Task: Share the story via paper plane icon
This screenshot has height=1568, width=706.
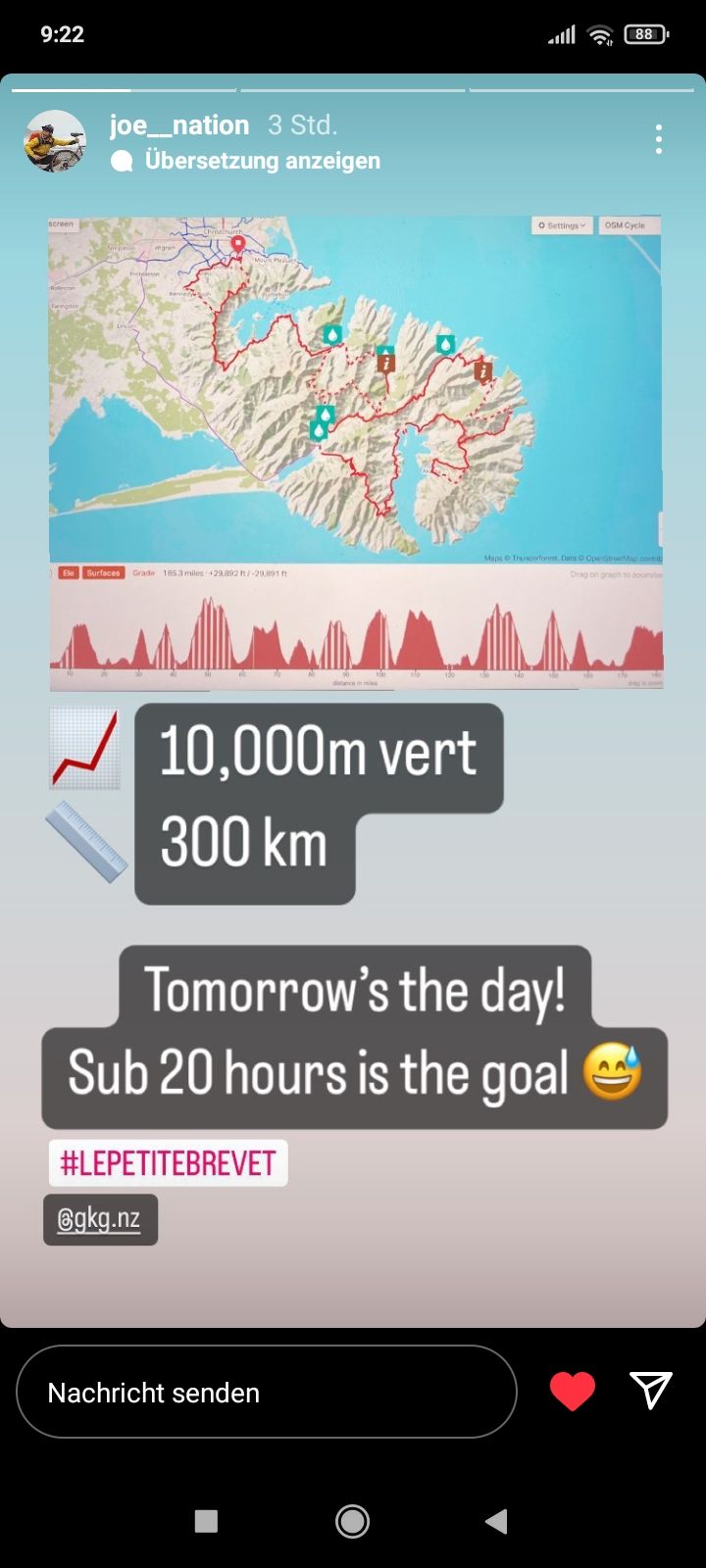Action: click(x=650, y=1390)
